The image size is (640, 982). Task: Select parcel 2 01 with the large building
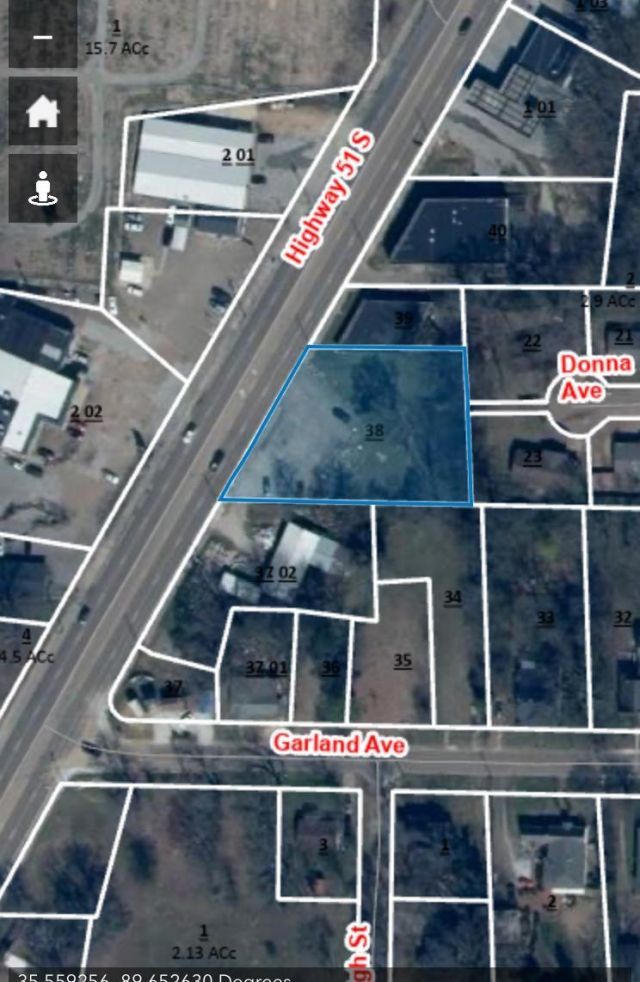(x=237, y=156)
